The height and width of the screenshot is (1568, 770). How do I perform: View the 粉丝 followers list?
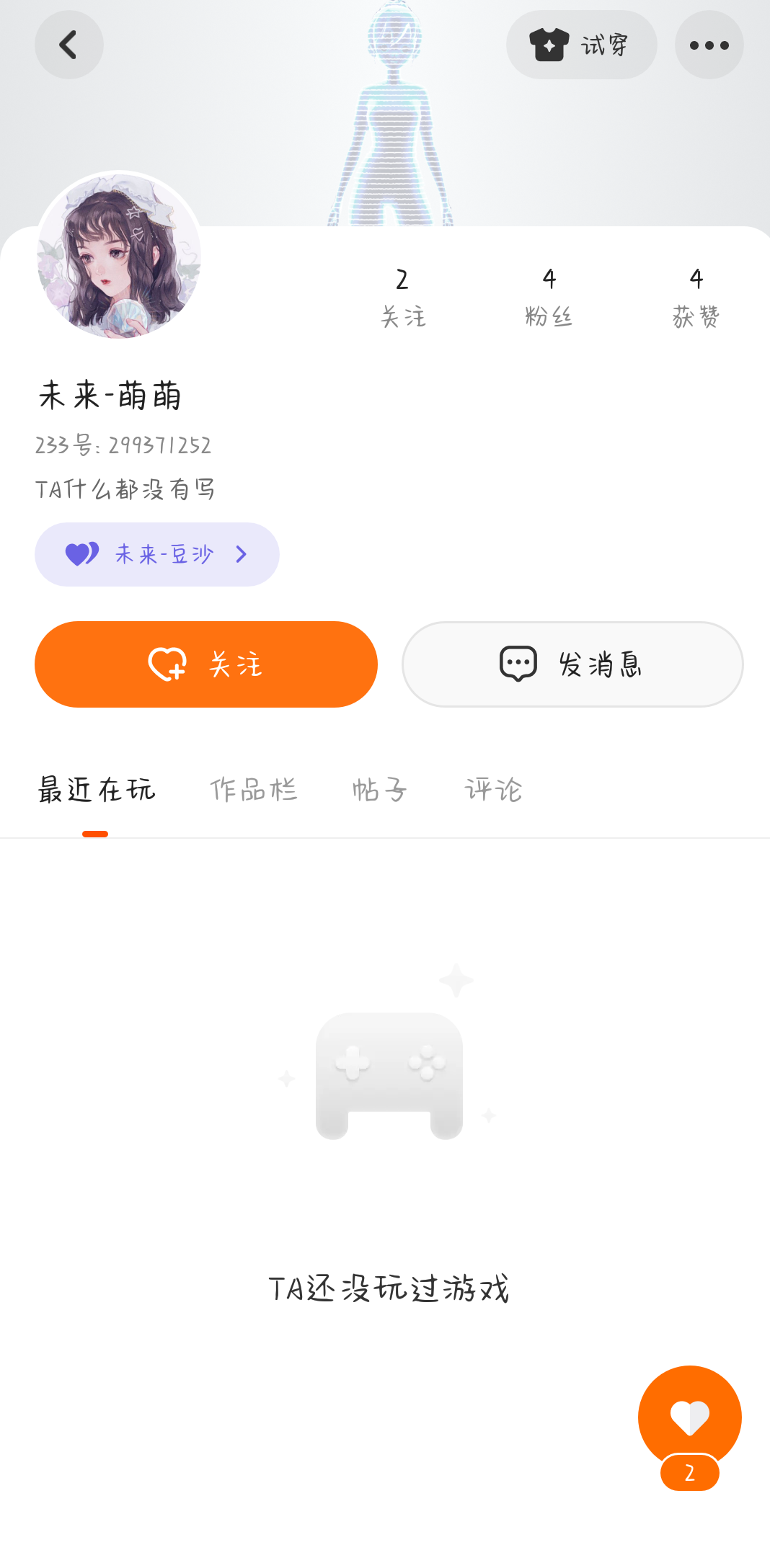click(x=549, y=297)
